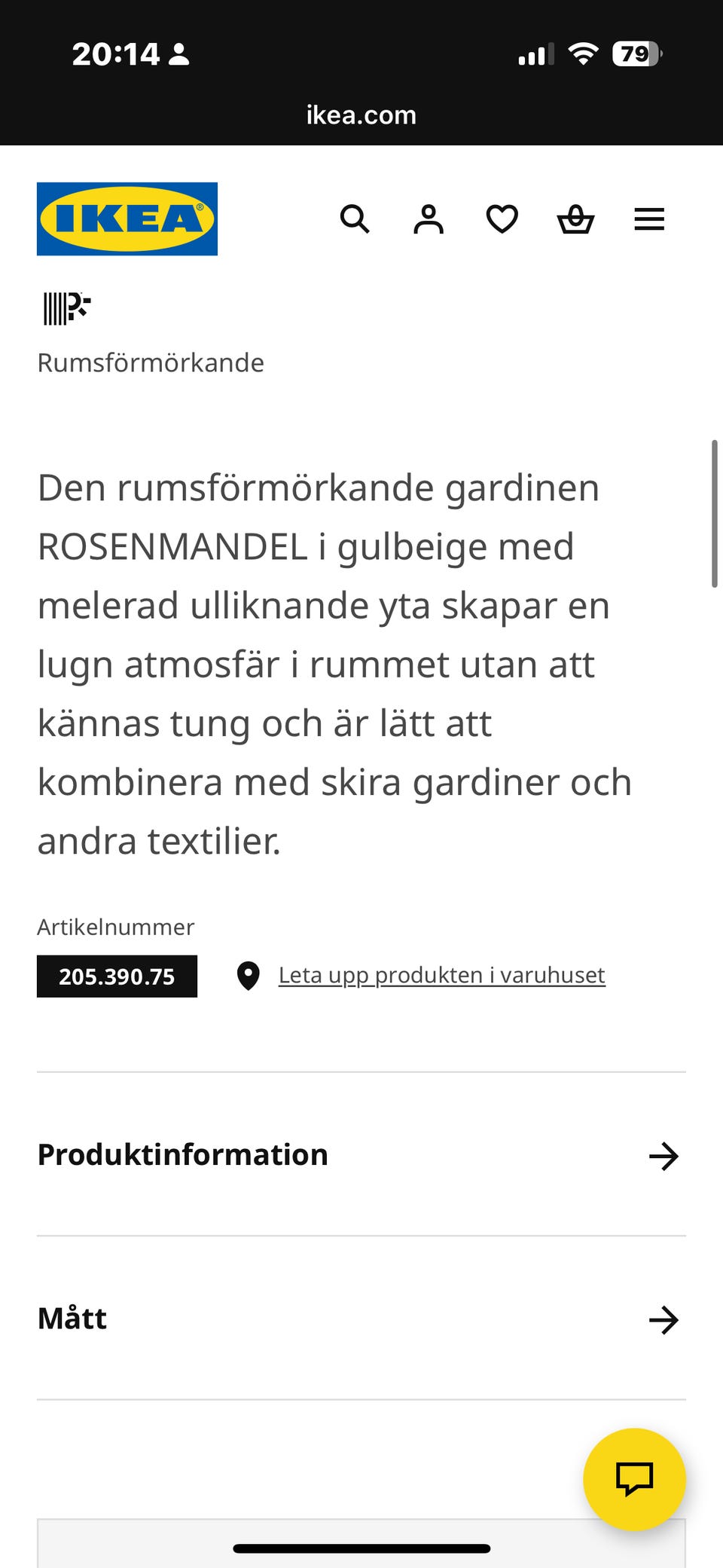Click the IKEA logo to go home
Screen dimensions: 723x1568
point(127,219)
